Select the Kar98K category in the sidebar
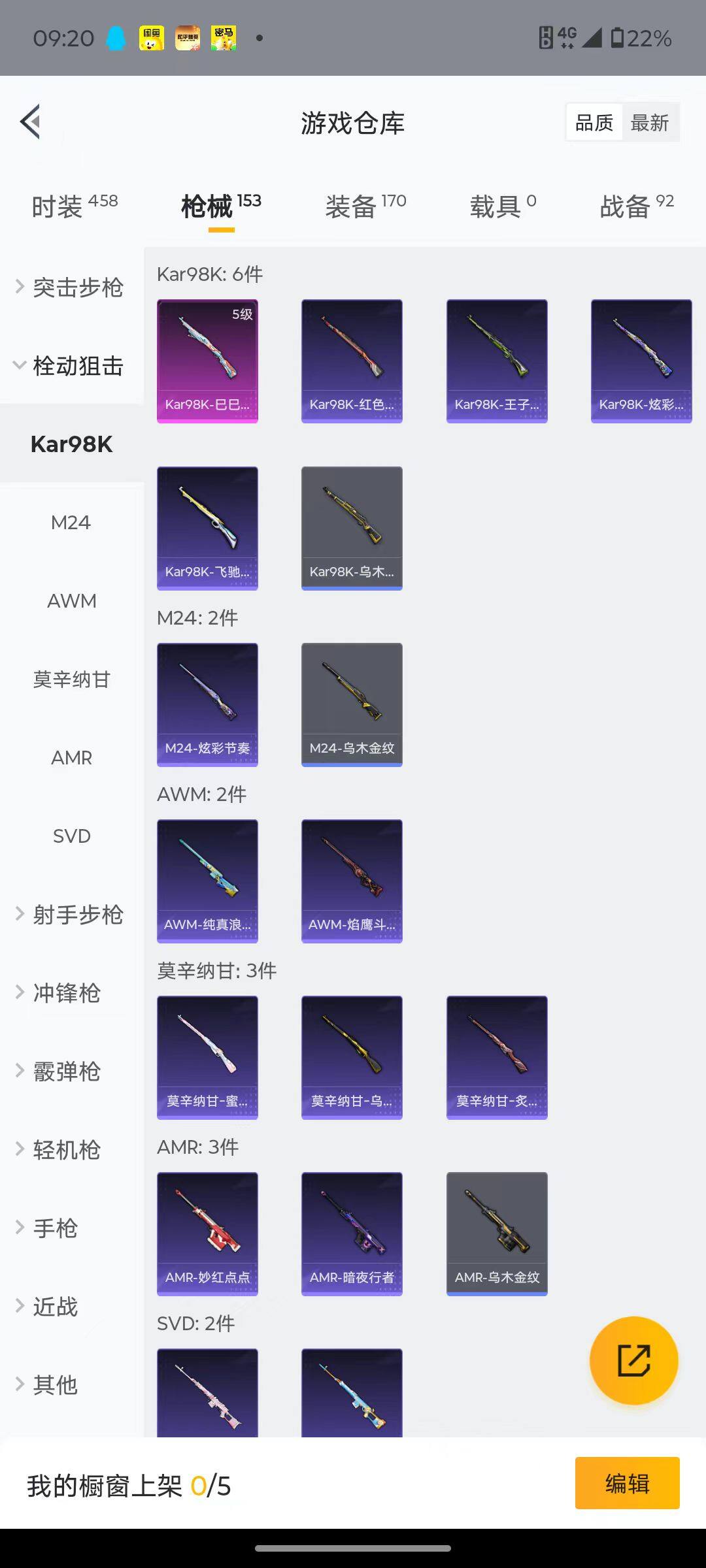Image resolution: width=706 pixels, height=1568 pixels. point(71,444)
